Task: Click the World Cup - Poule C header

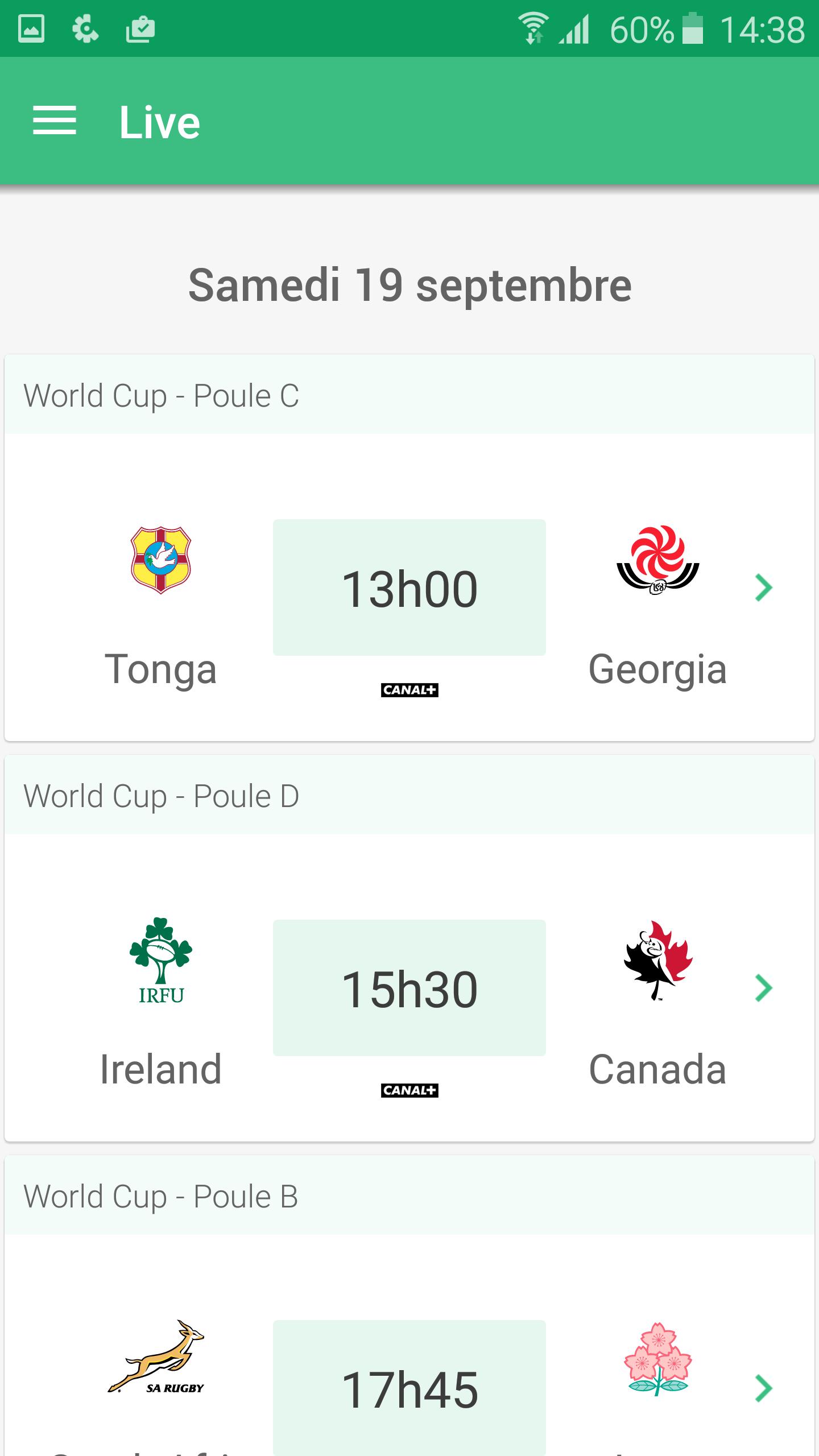Action: tap(162, 395)
